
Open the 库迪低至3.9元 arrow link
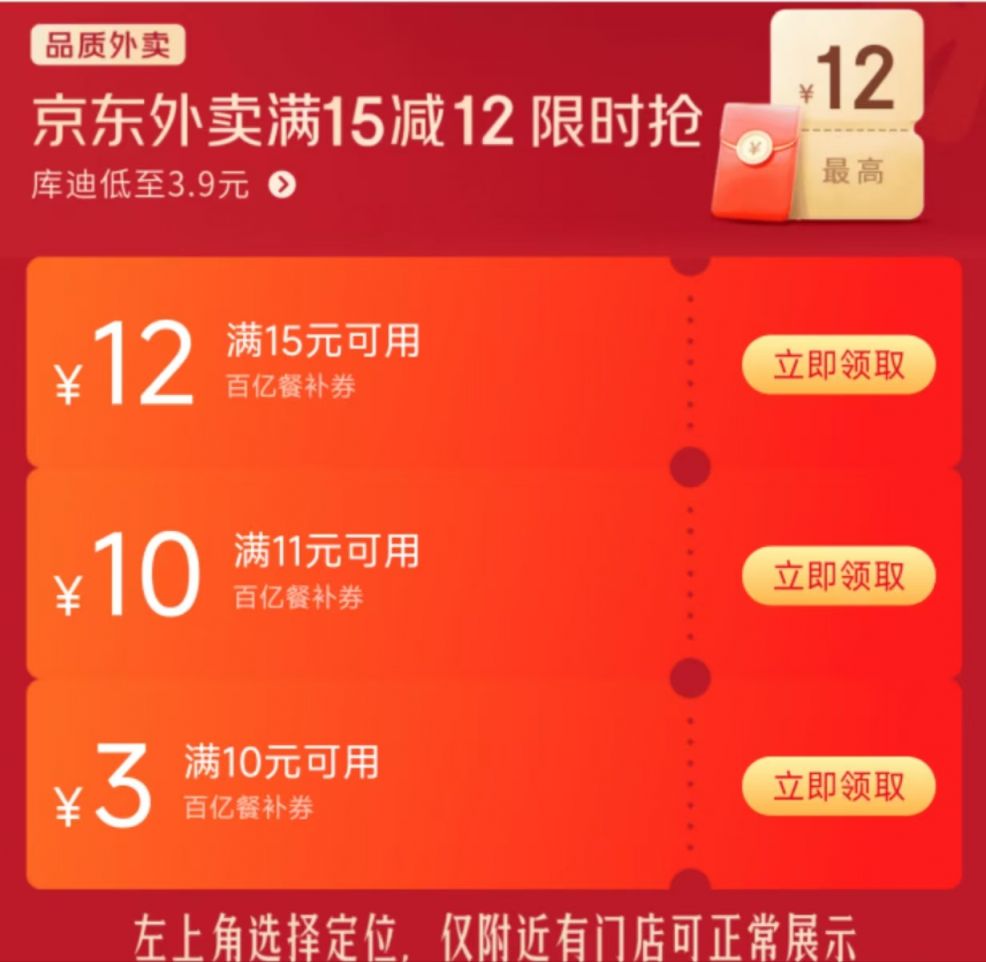[283, 185]
